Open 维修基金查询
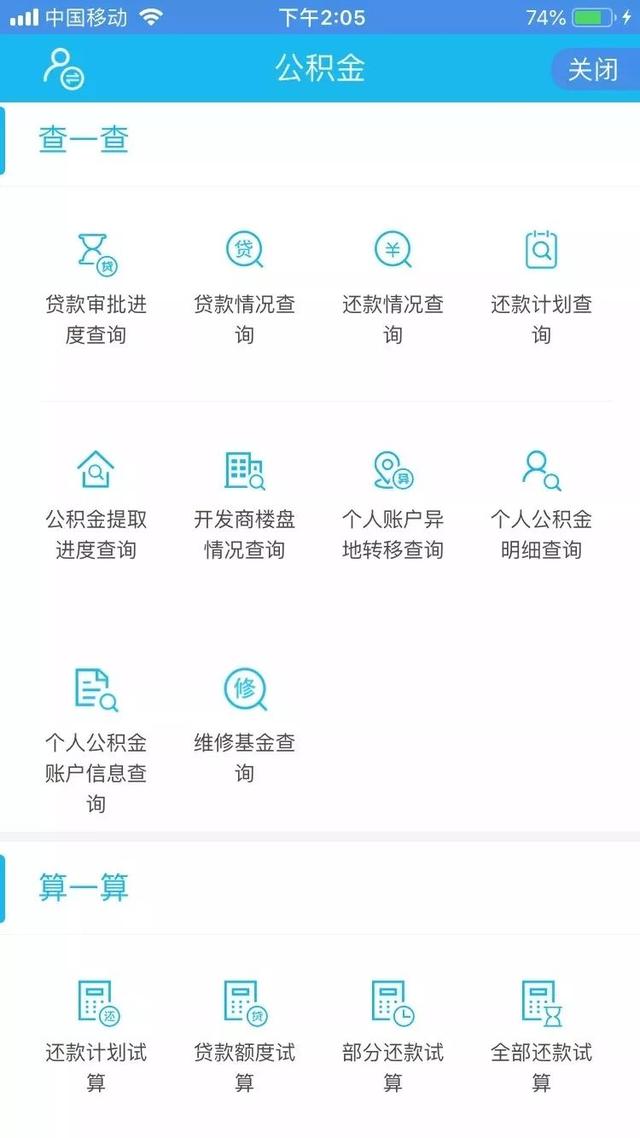This screenshot has width=640, height=1138. tap(245, 726)
